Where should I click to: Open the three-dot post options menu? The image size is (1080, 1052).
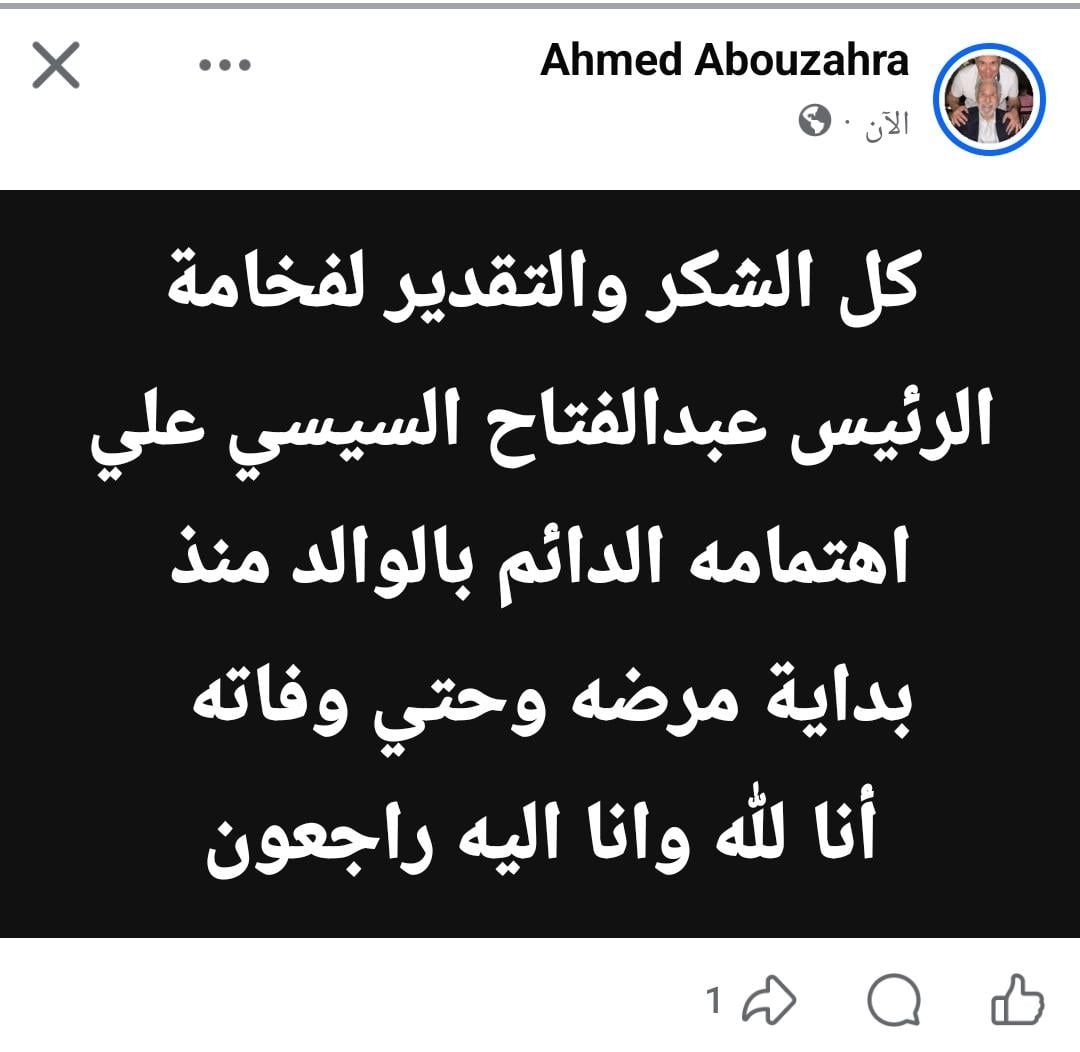click(225, 65)
